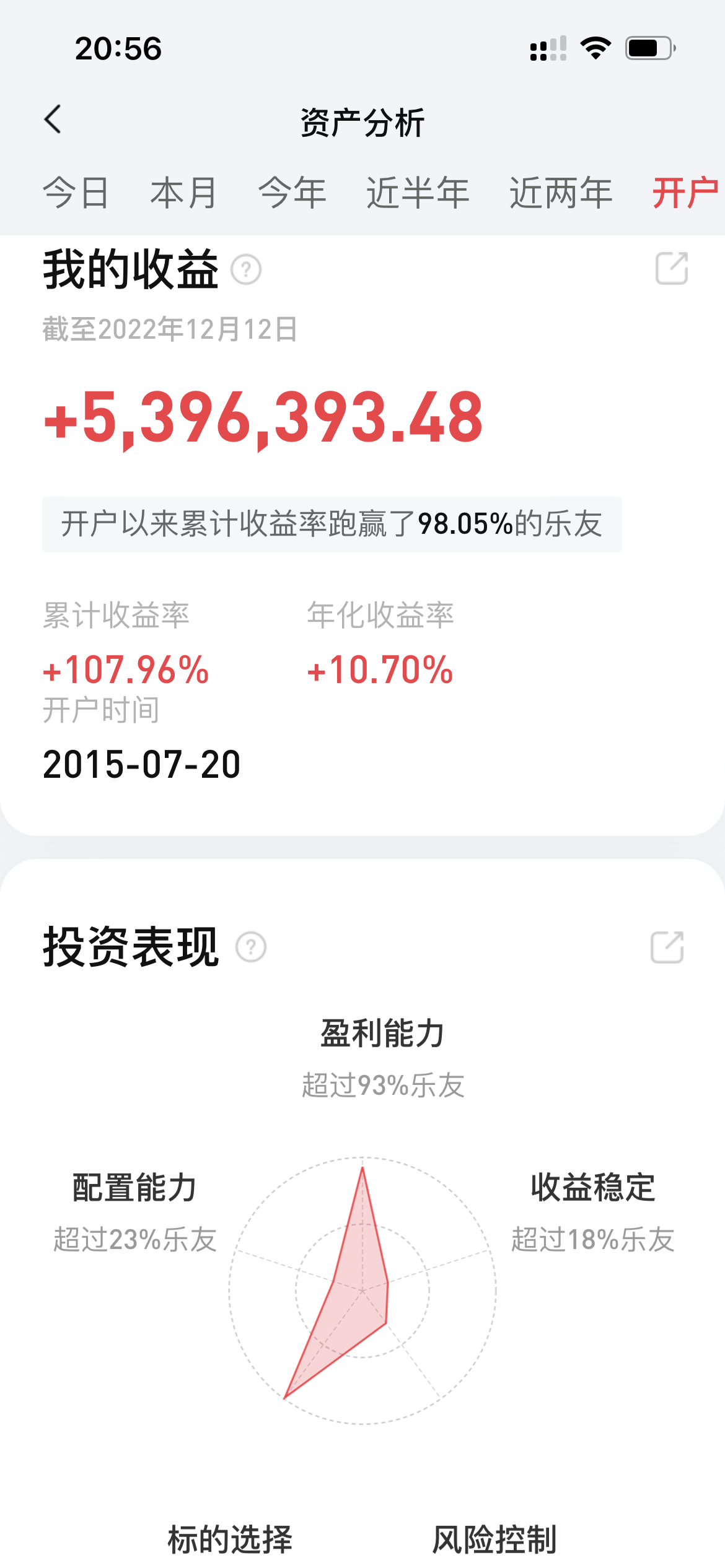
Task: Go back from 资产分析 page
Action: coord(53,120)
